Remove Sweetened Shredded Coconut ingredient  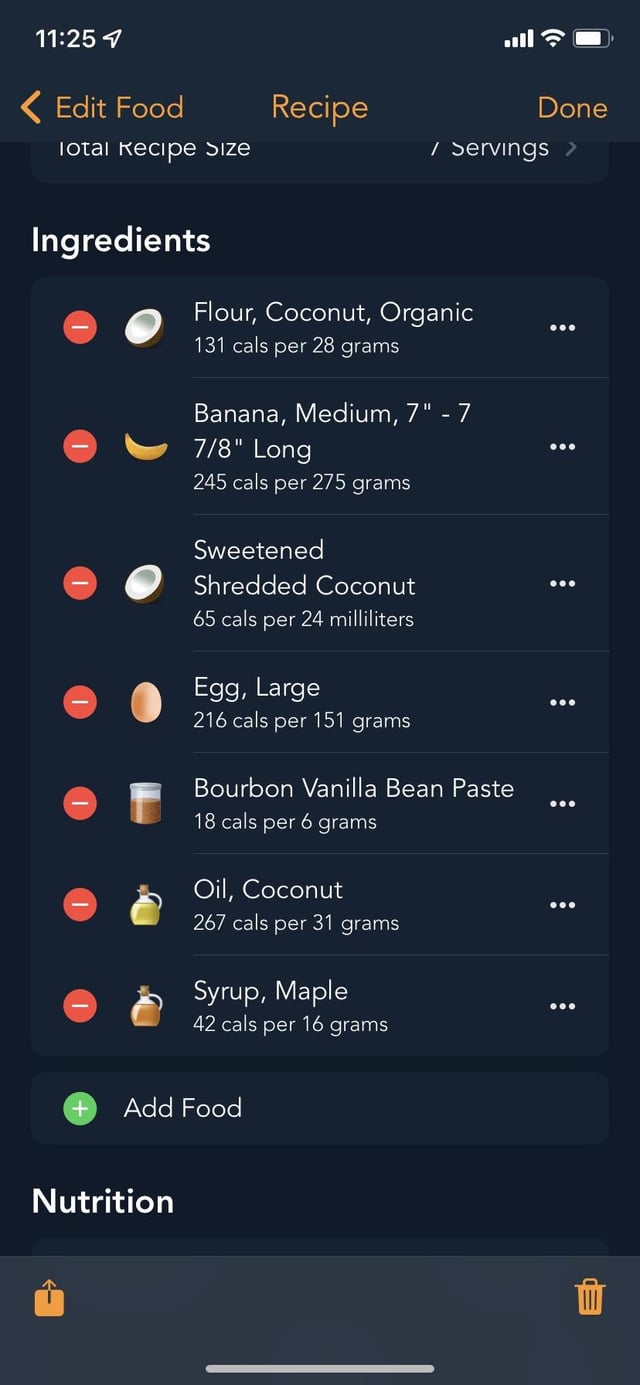pos(80,583)
